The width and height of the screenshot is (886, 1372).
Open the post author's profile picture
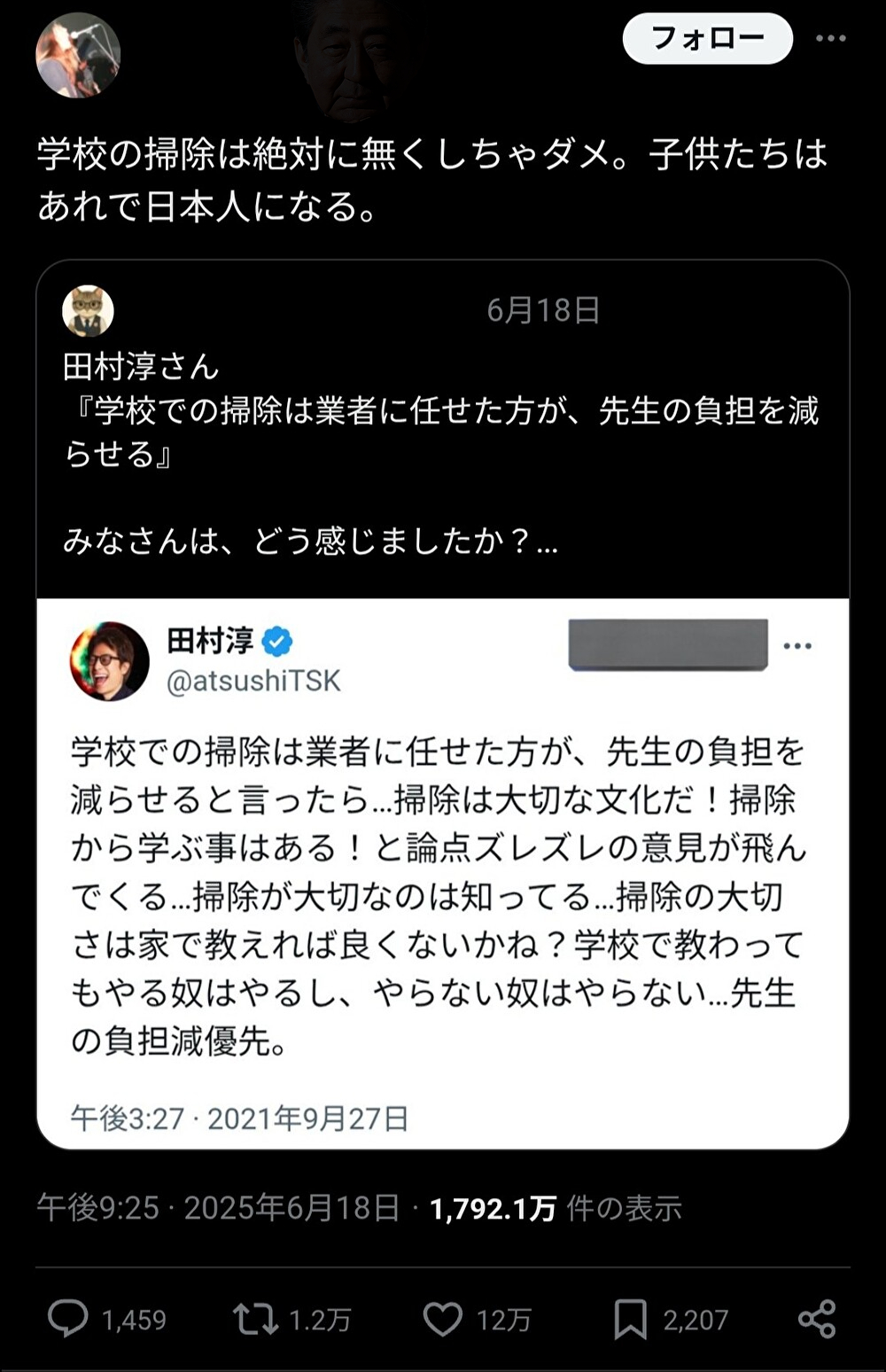[78, 55]
